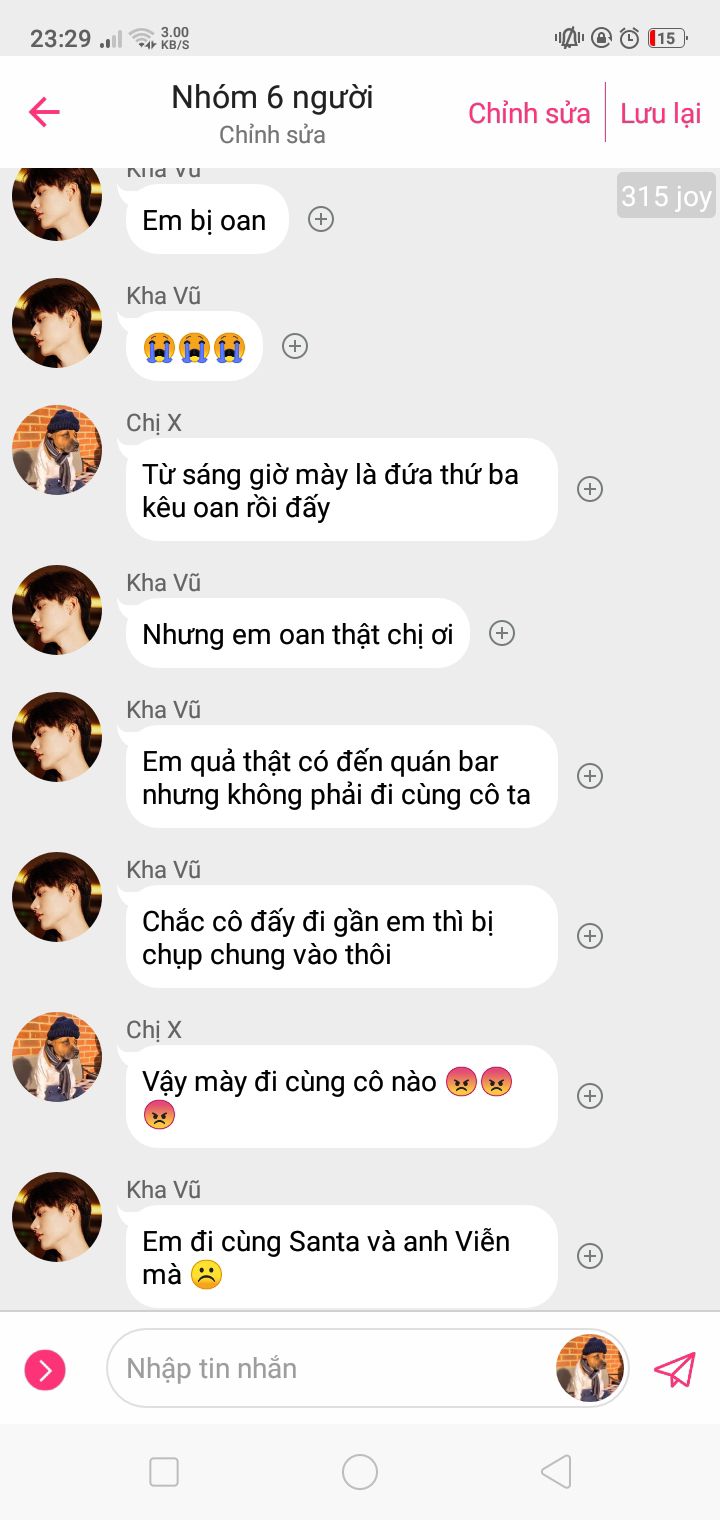Tap the plus beside 'Từ sáng giờ mày là đứa thứ ba'
This screenshot has width=720, height=1520.
pyautogui.click(x=590, y=489)
